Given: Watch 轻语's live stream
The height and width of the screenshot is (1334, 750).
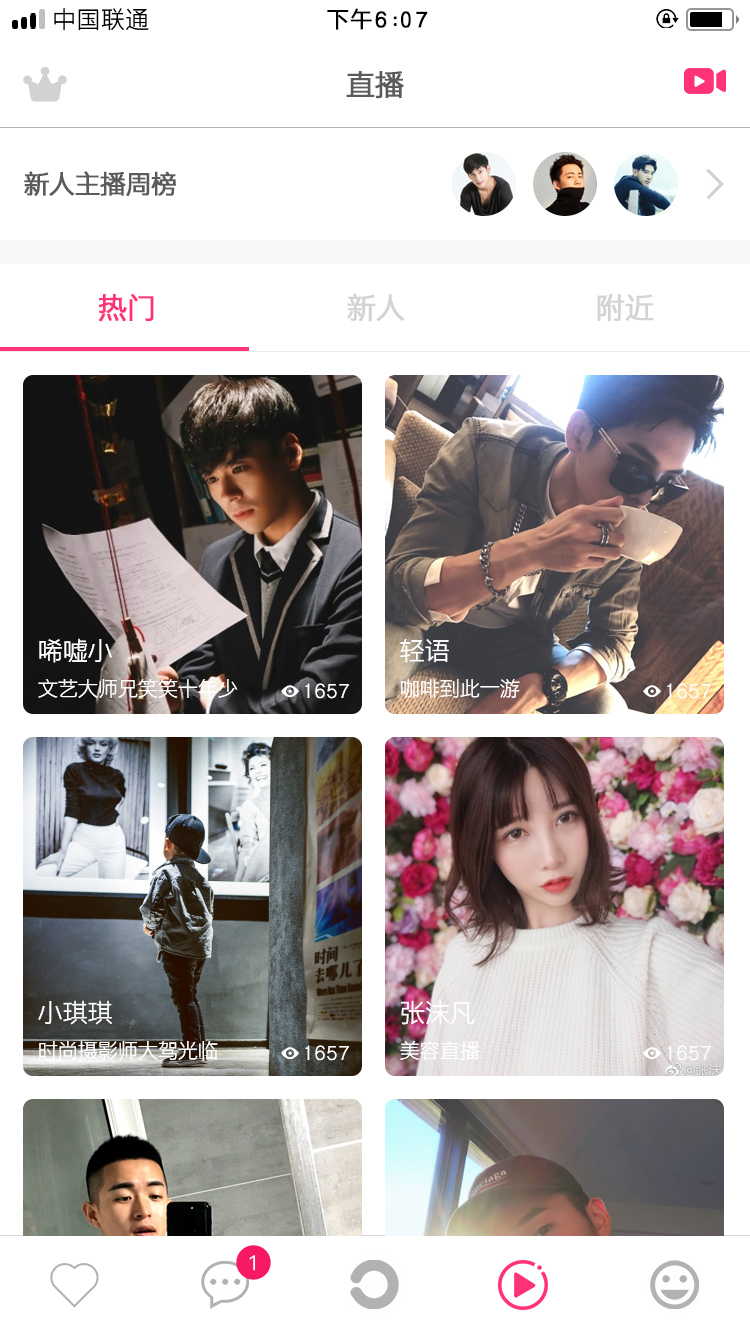Looking at the screenshot, I should pos(554,544).
